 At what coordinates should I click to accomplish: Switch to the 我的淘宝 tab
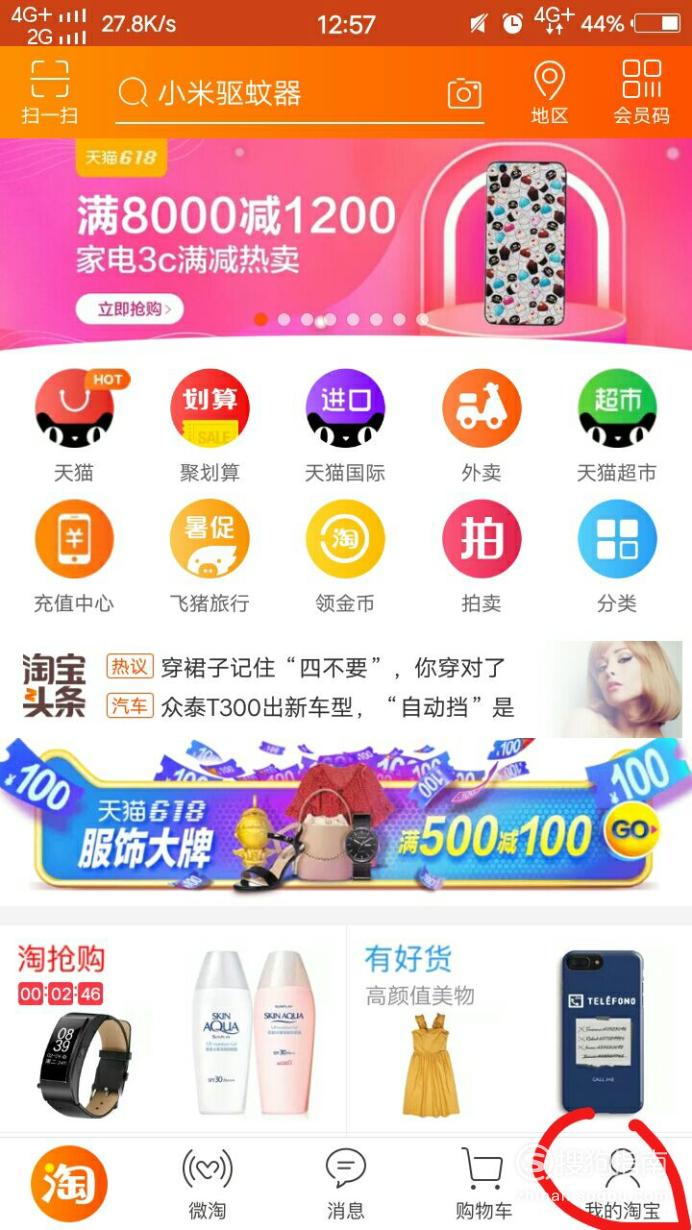(622, 1184)
